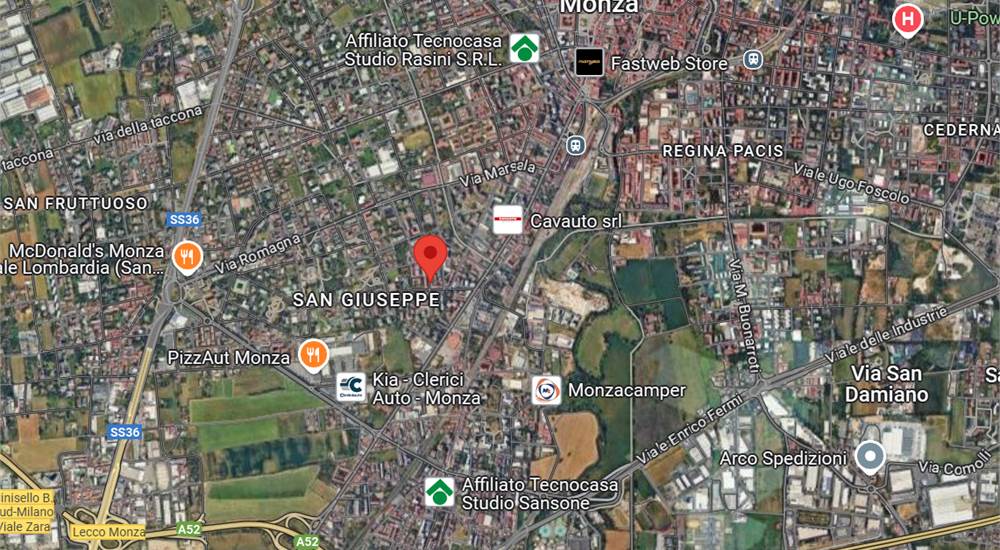This screenshot has height=550, width=1000.
Task: Open McDonald's Monza restaurant marker
Action: click(187, 257)
